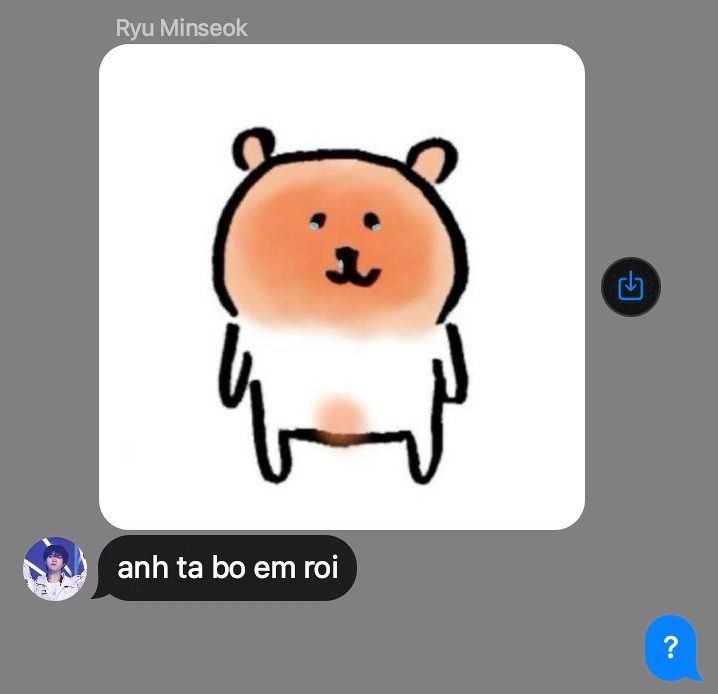Open Ryu Minseok's profile picture
718x694 pixels.
point(55,569)
